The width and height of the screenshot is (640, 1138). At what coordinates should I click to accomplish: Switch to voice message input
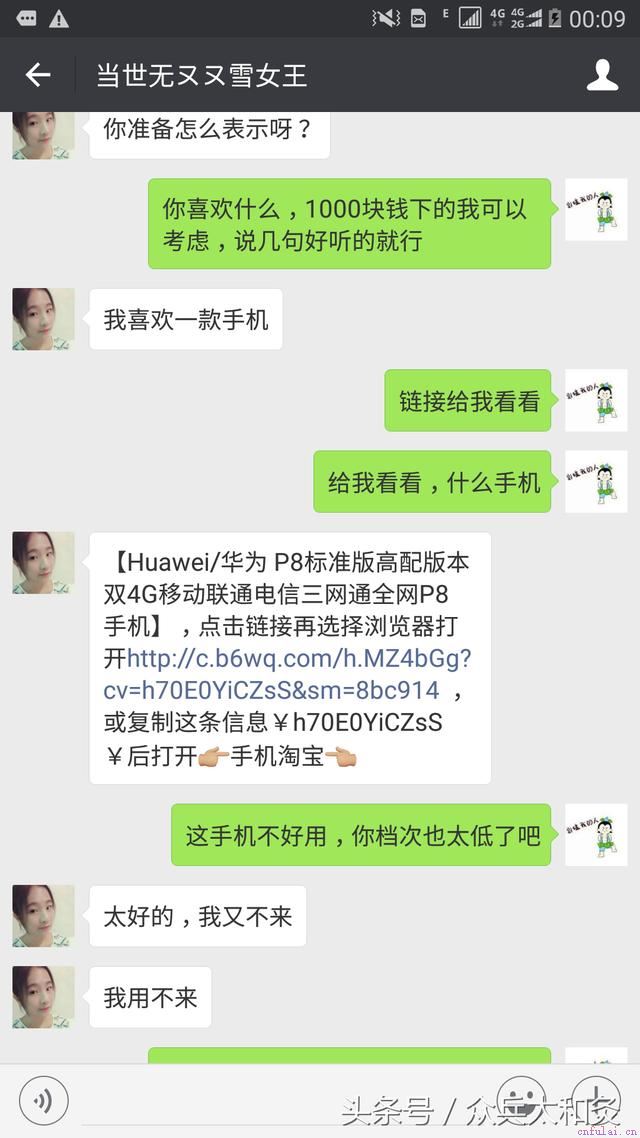(x=44, y=1101)
